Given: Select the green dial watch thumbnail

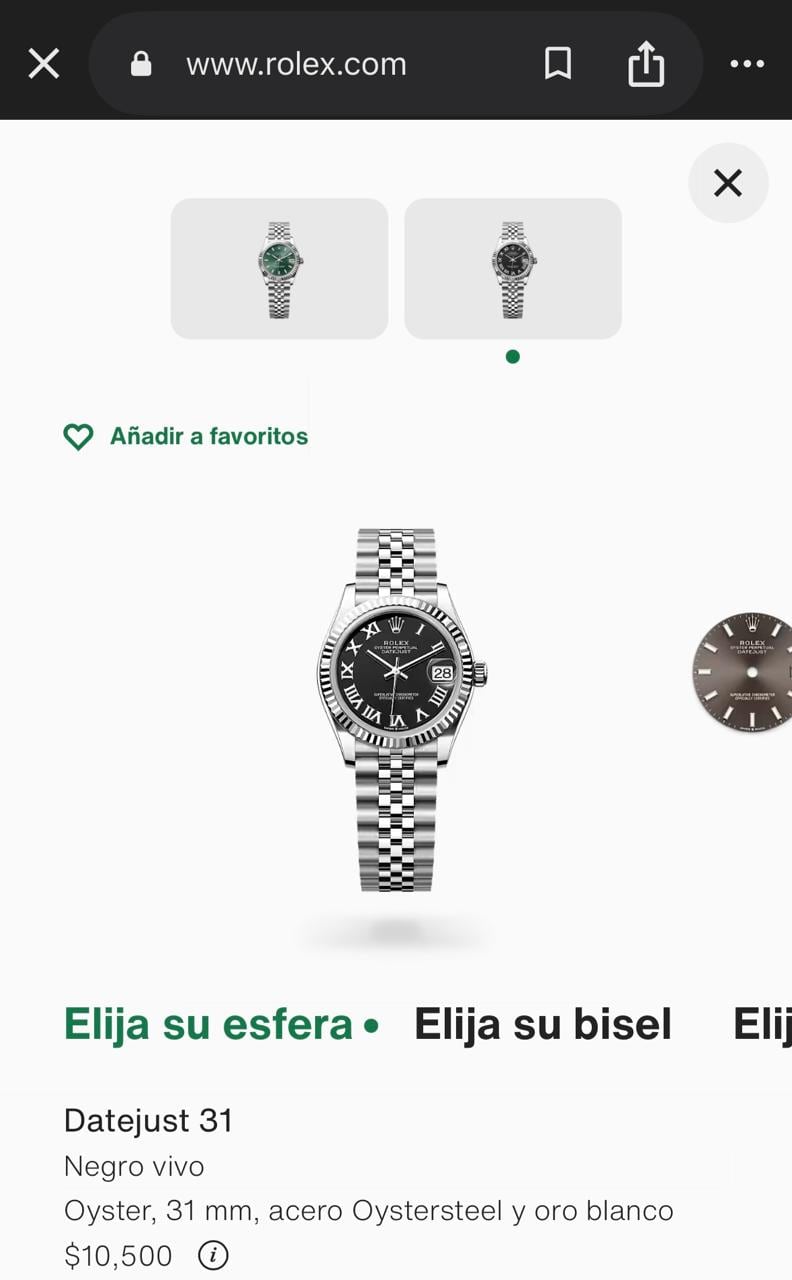Looking at the screenshot, I should (x=279, y=268).
